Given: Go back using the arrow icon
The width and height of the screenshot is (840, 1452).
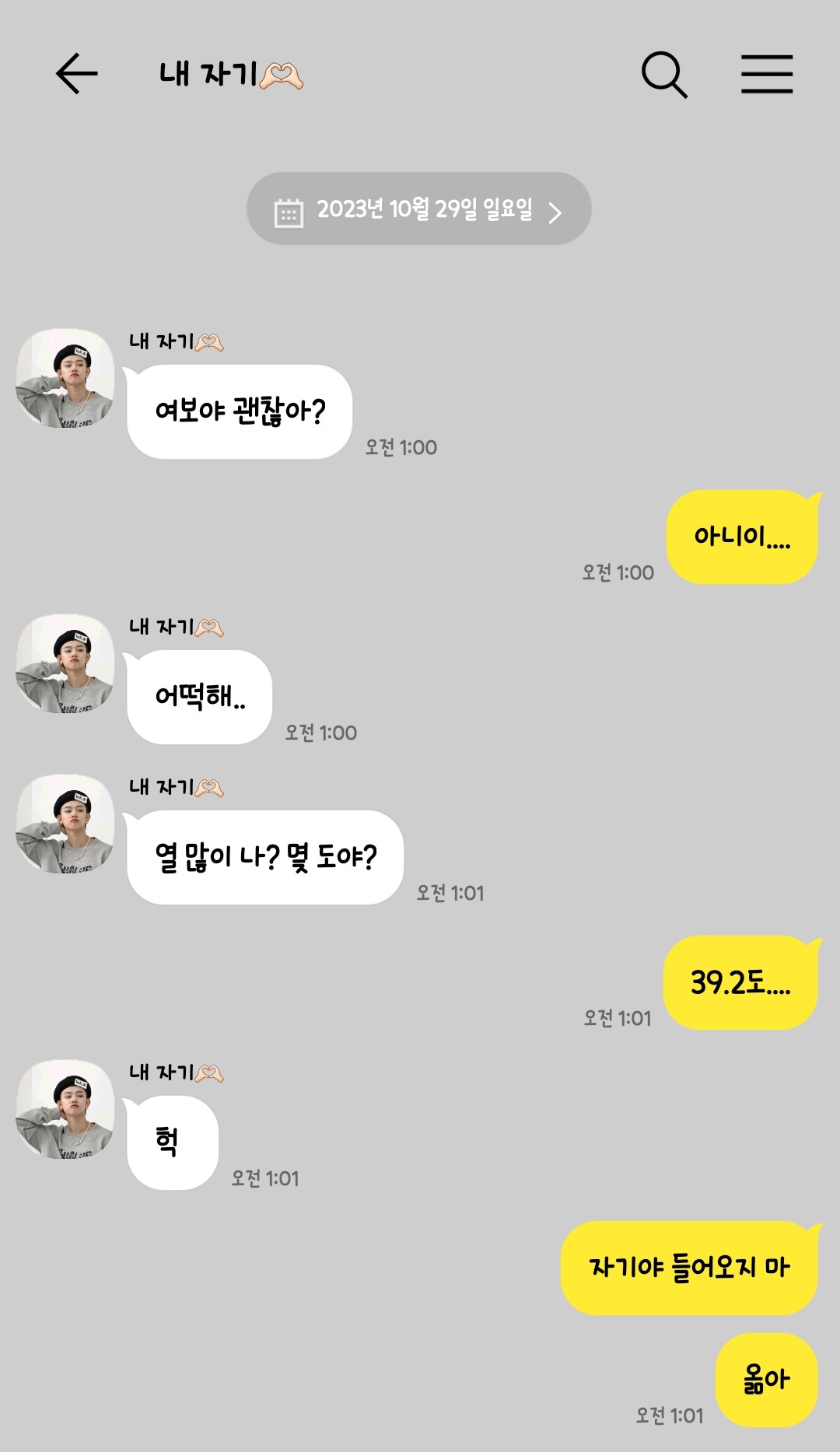Looking at the screenshot, I should pyautogui.click(x=76, y=74).
